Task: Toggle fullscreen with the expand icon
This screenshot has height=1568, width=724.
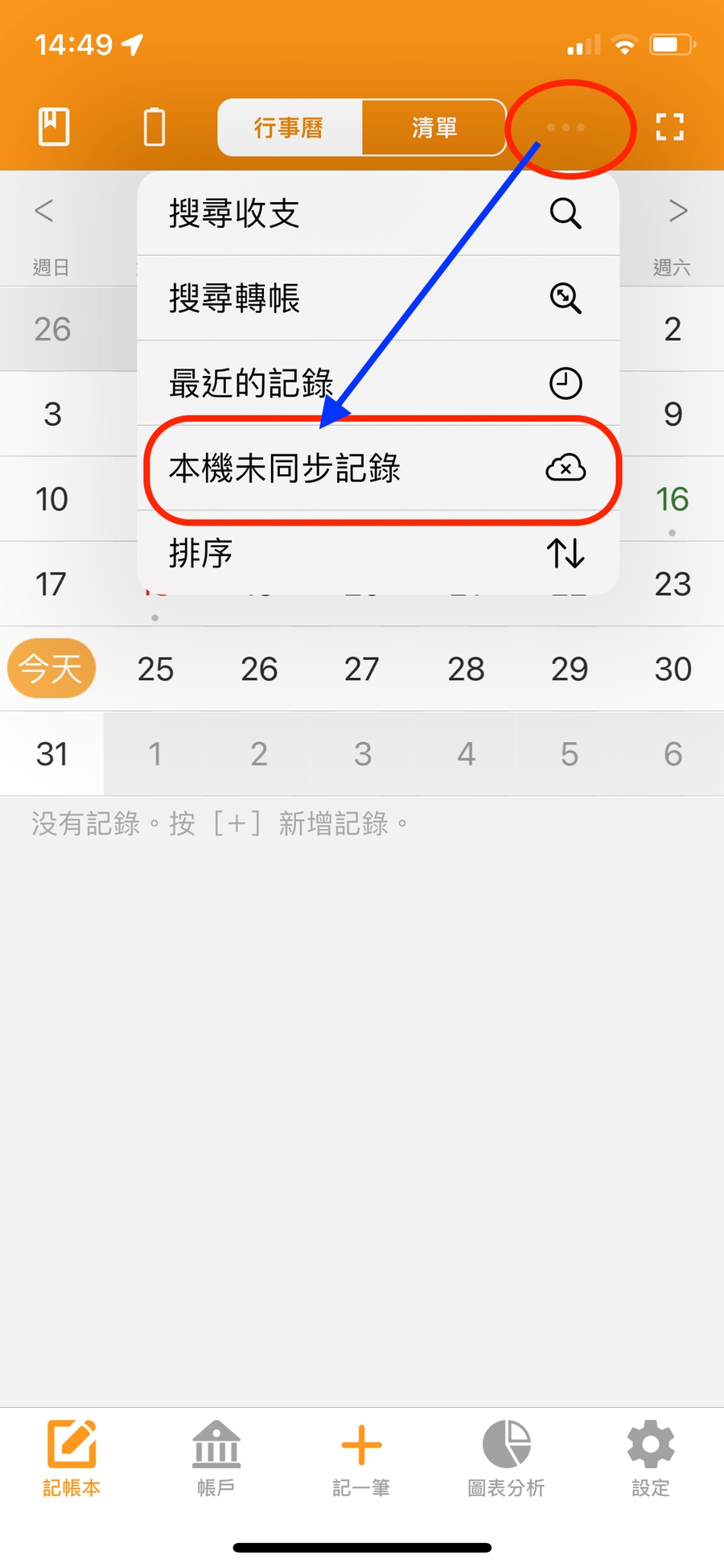Action: pyautogui.click(x=669, y=127)
